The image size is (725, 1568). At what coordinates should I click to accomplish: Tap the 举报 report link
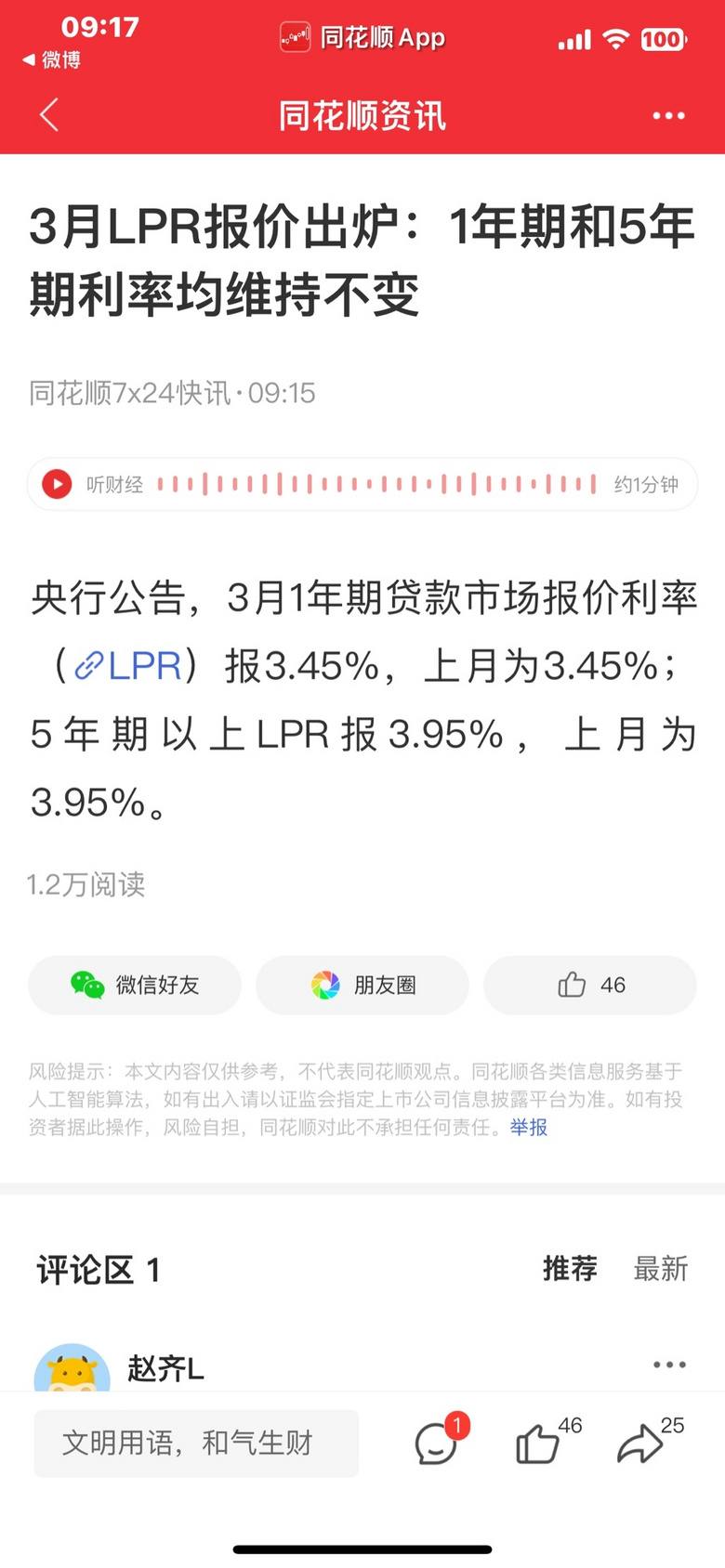[x=528, y=1127]
